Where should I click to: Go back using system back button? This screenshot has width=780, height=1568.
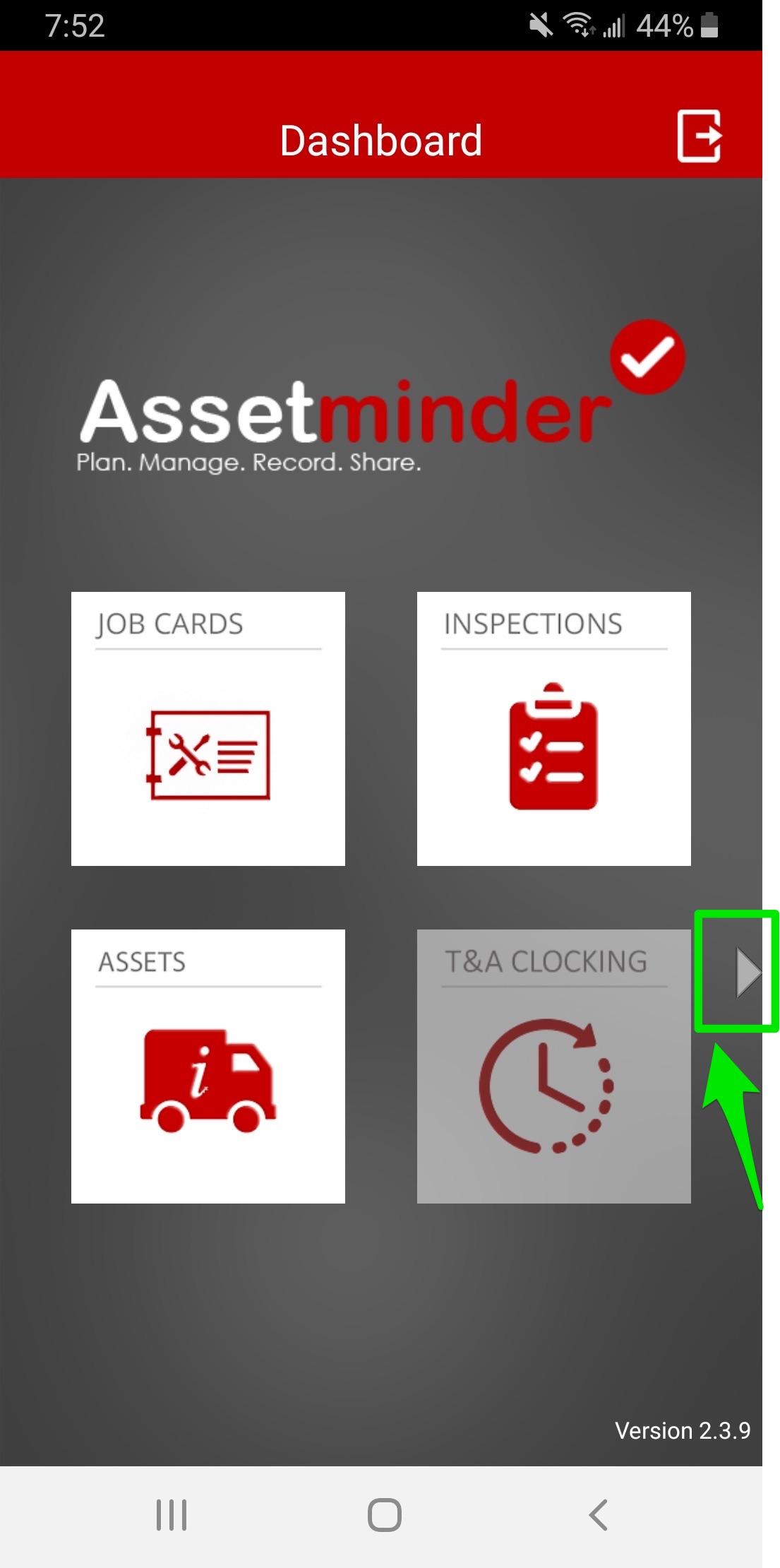(598, 1515)
